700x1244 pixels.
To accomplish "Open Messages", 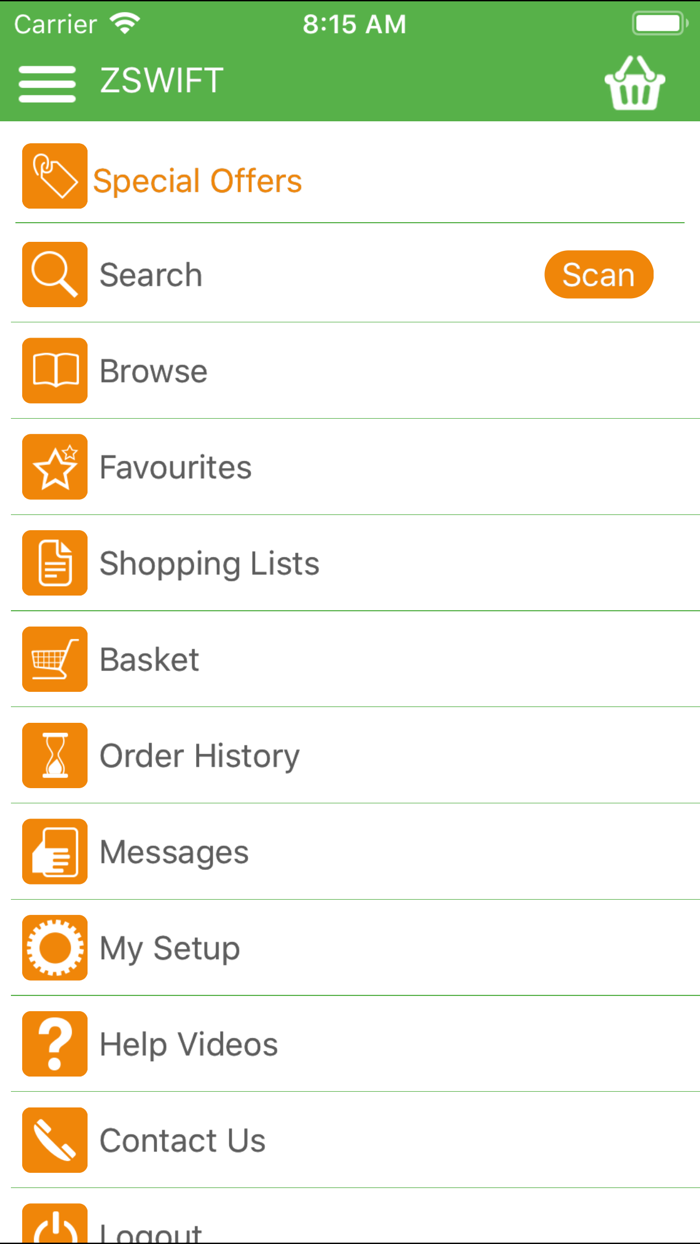I will pos(350,851).
